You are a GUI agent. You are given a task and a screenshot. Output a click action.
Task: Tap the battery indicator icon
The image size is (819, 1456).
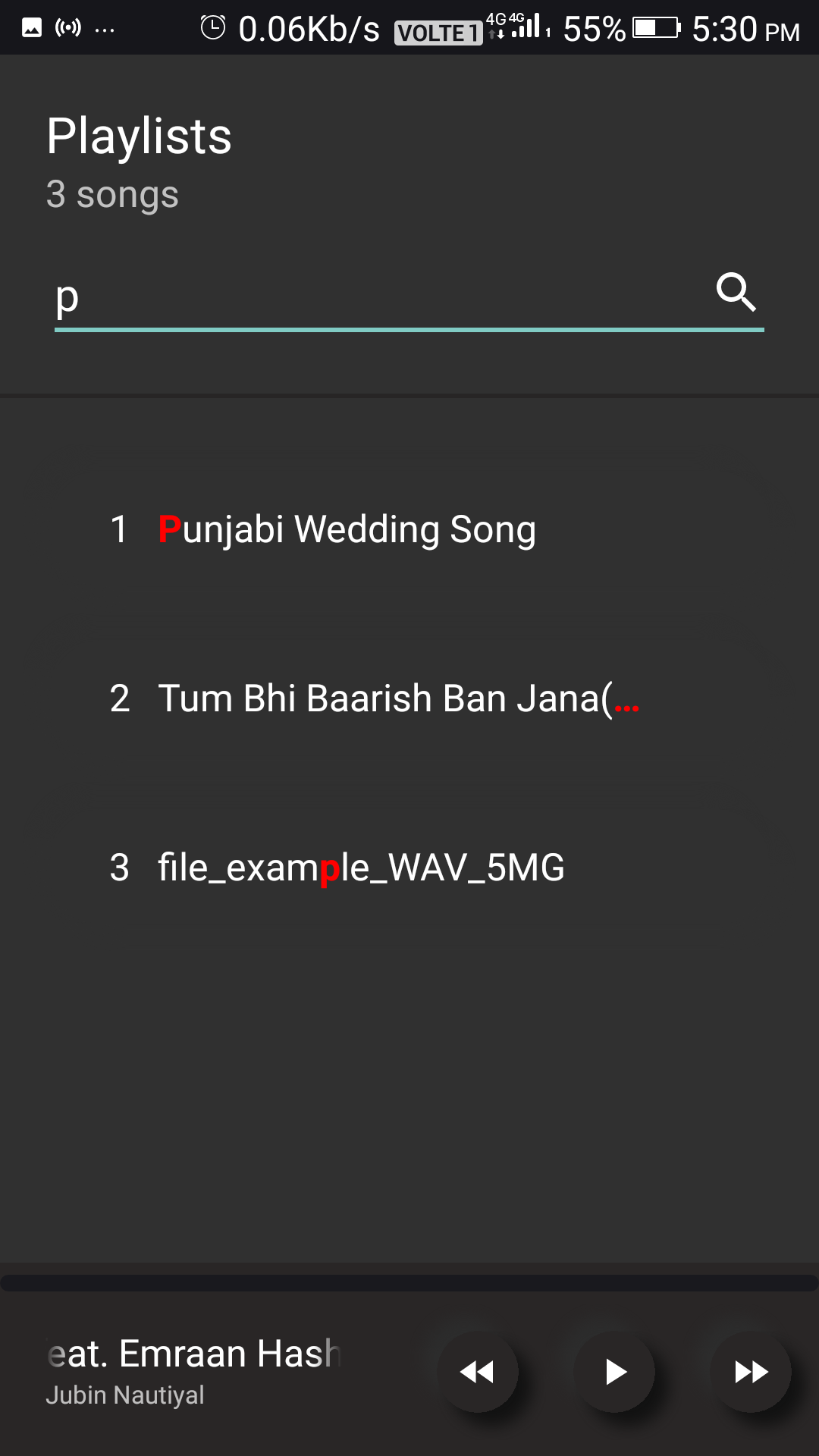click(x=657, y=29)
